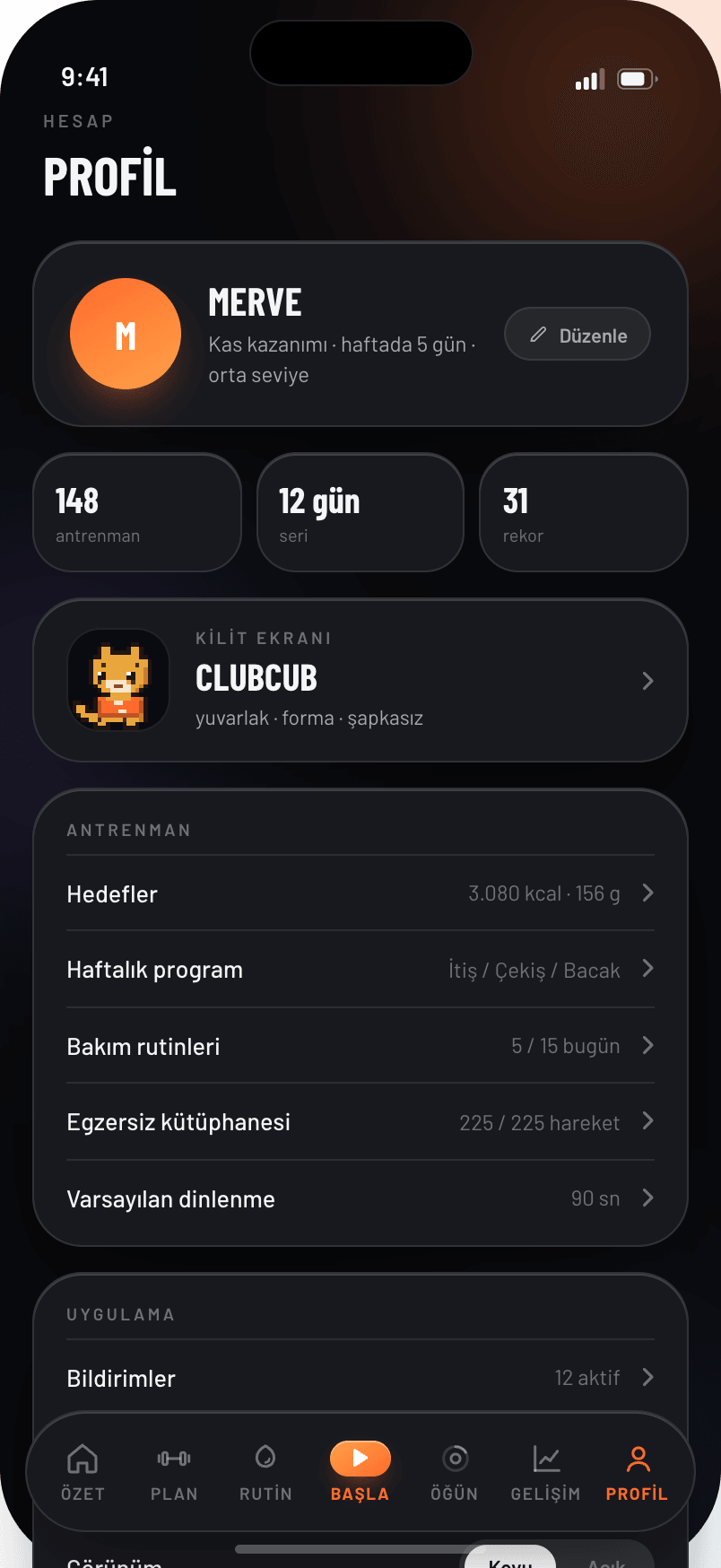The width and height of the screenshot is (721, 1568).
Task: Open the Gelişim tab
Action: 546,1472
